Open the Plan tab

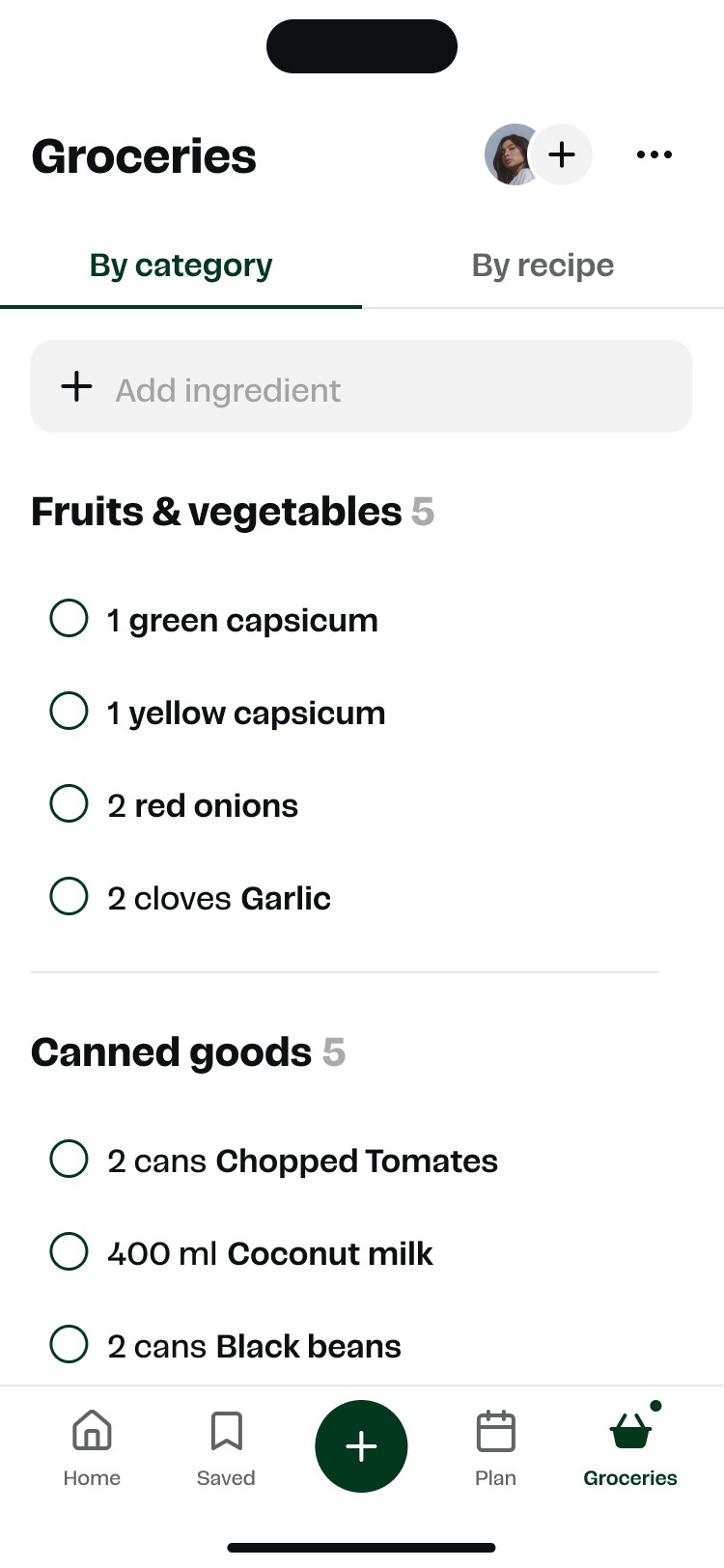[495, 1448]
